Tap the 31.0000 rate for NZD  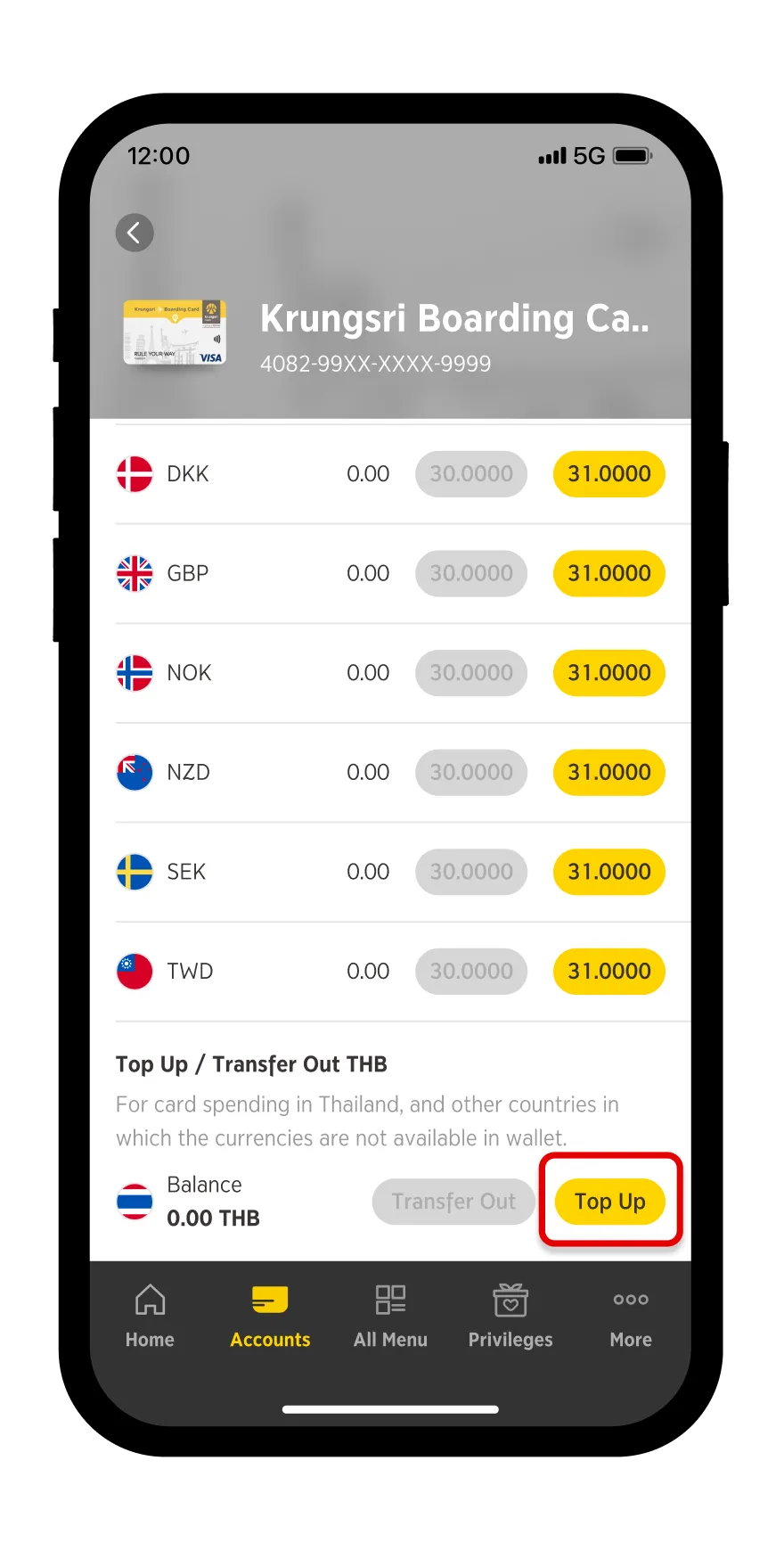[609, 772]
